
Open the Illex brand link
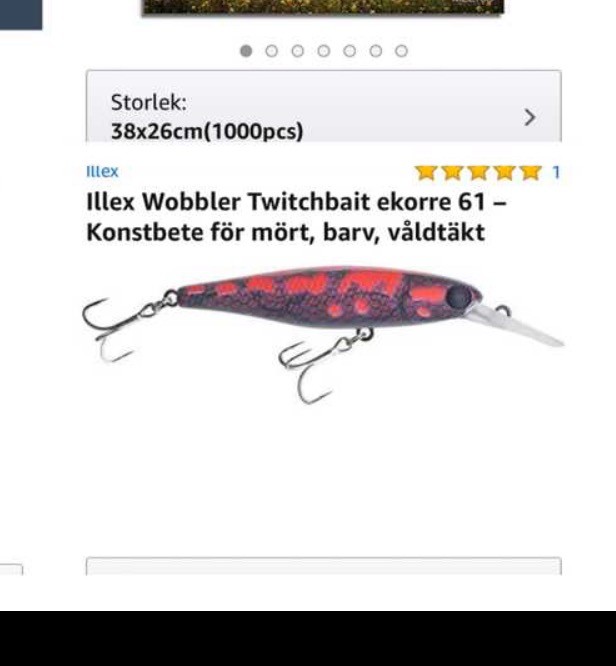coord(102,172)
